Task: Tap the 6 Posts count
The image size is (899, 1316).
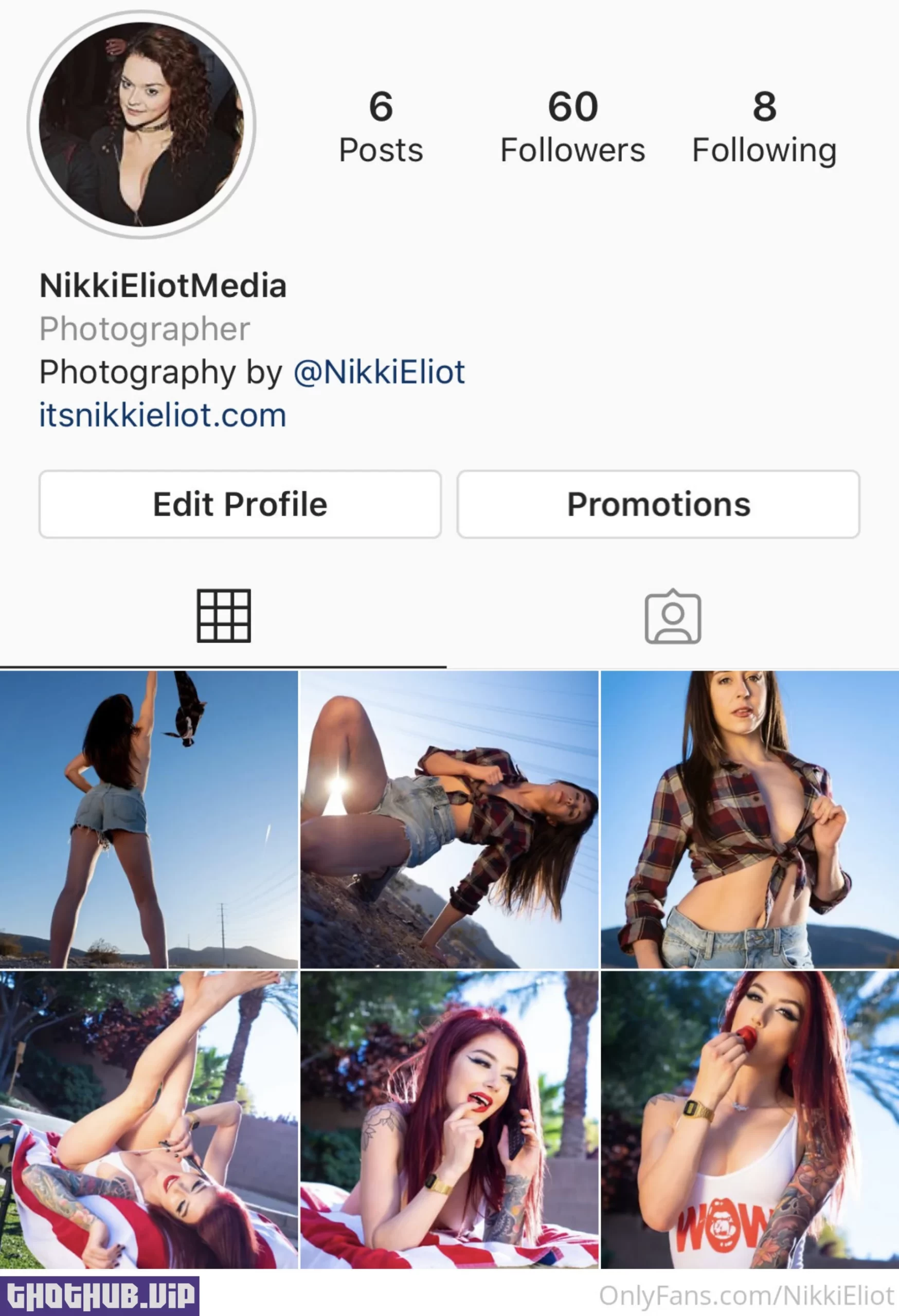Action: point(381,127)
